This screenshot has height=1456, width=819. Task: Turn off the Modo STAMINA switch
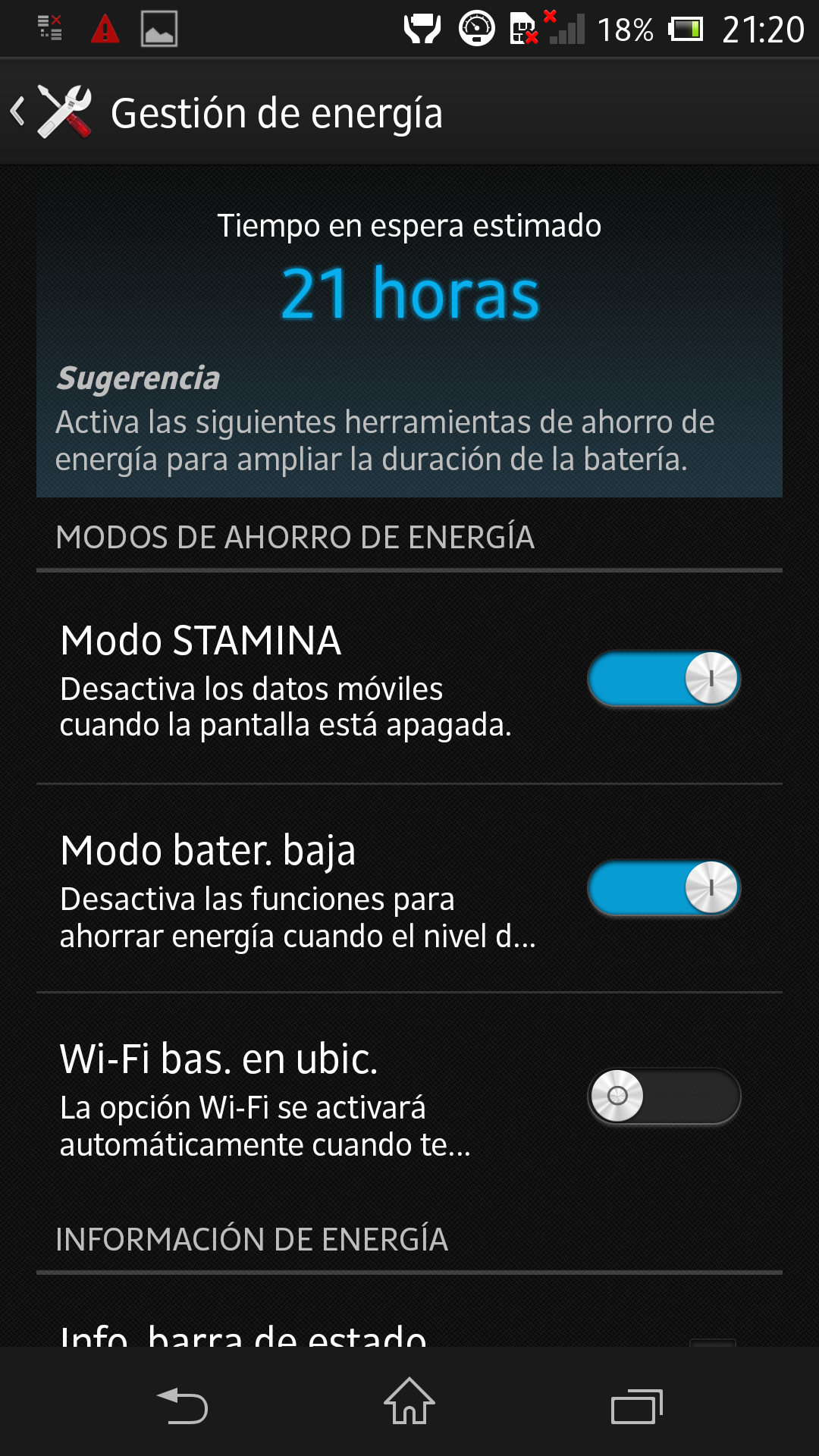pyautogui.click(x=664, y=679)
